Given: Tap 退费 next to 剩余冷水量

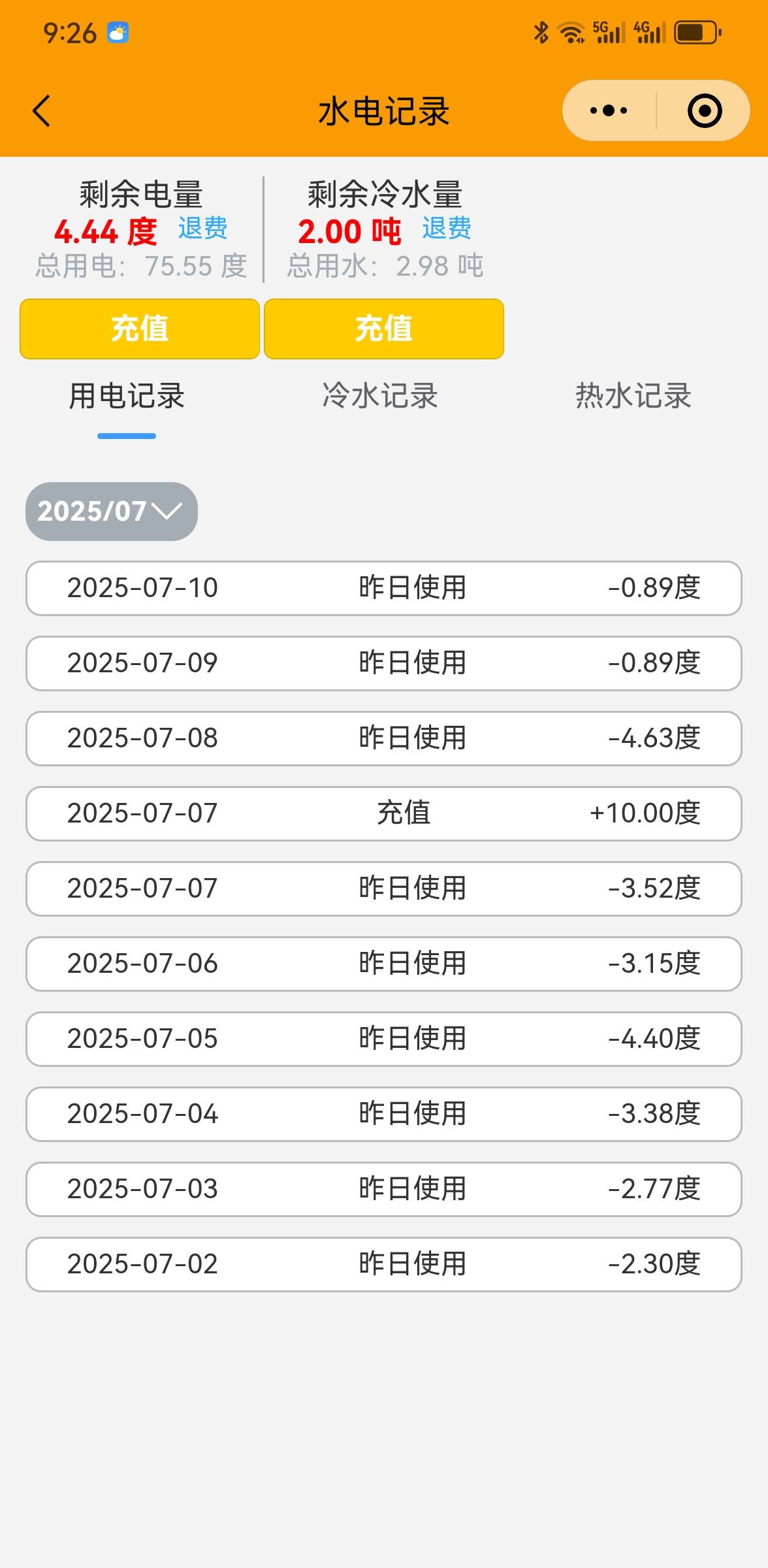Looking at the screenshot, I should [446, 229].
